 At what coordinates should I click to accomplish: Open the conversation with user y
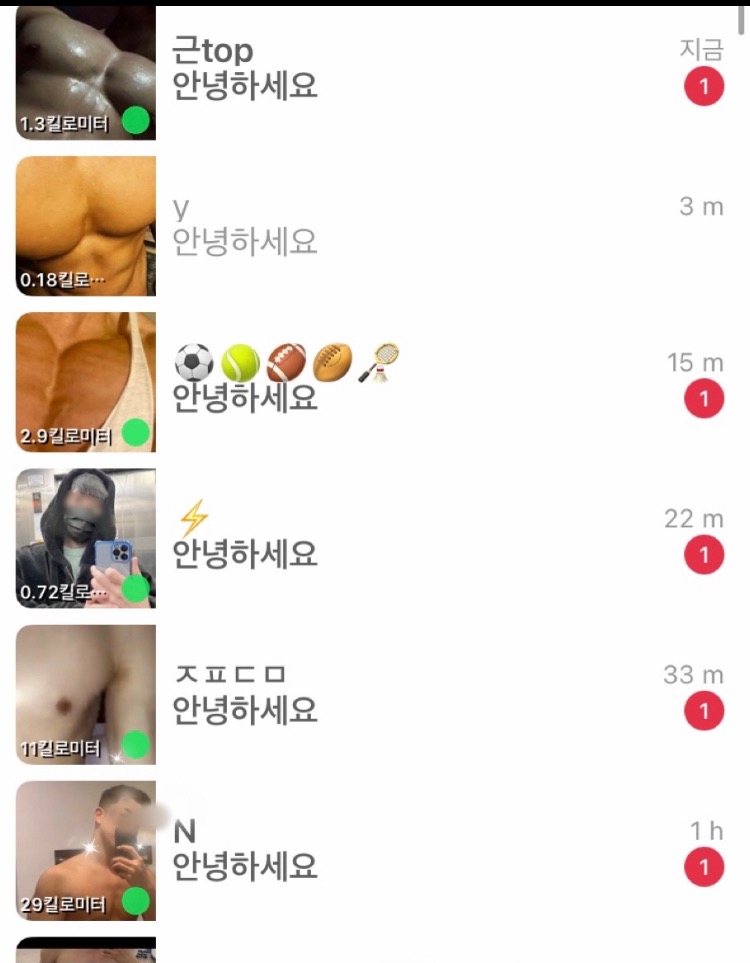point(400,226)
